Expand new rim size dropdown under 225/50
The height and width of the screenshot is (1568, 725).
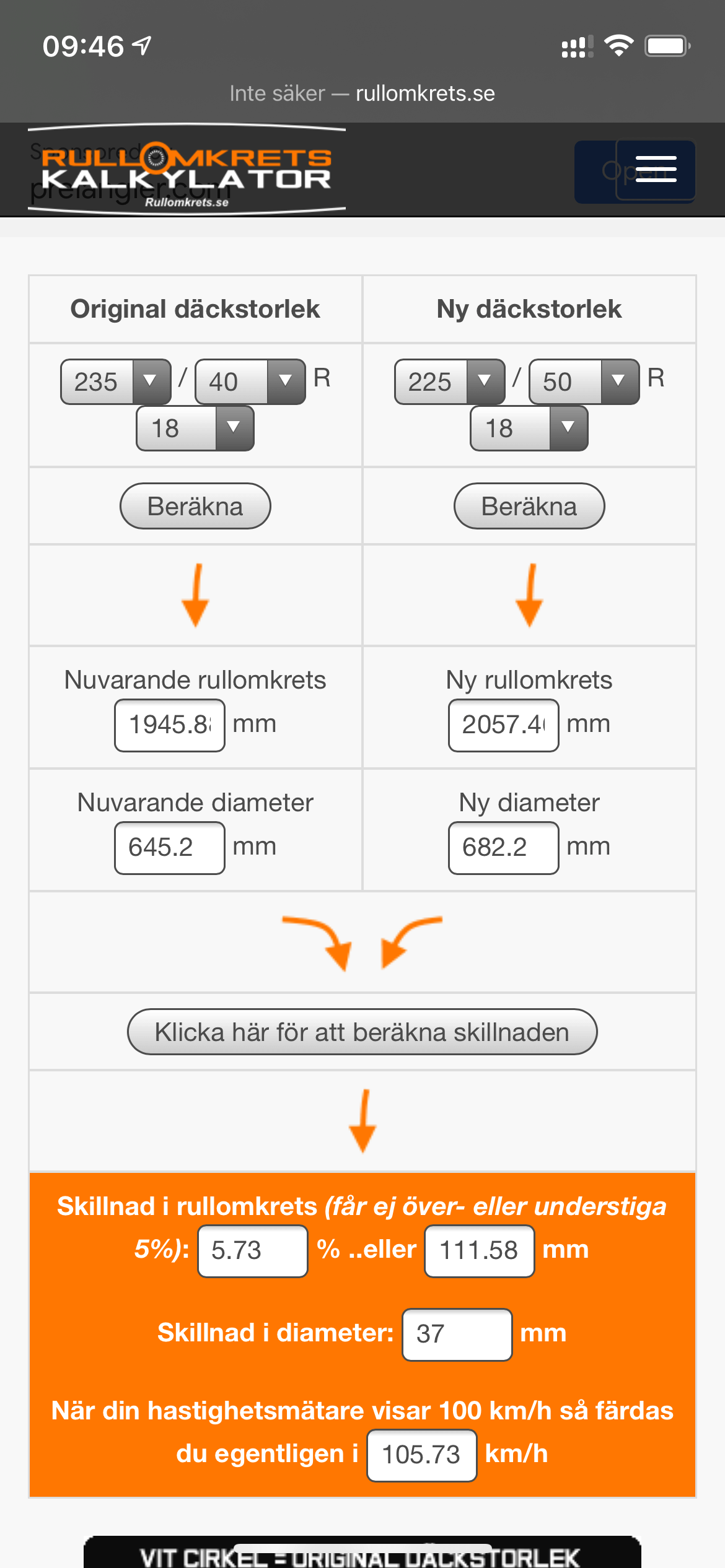(529, 429)
